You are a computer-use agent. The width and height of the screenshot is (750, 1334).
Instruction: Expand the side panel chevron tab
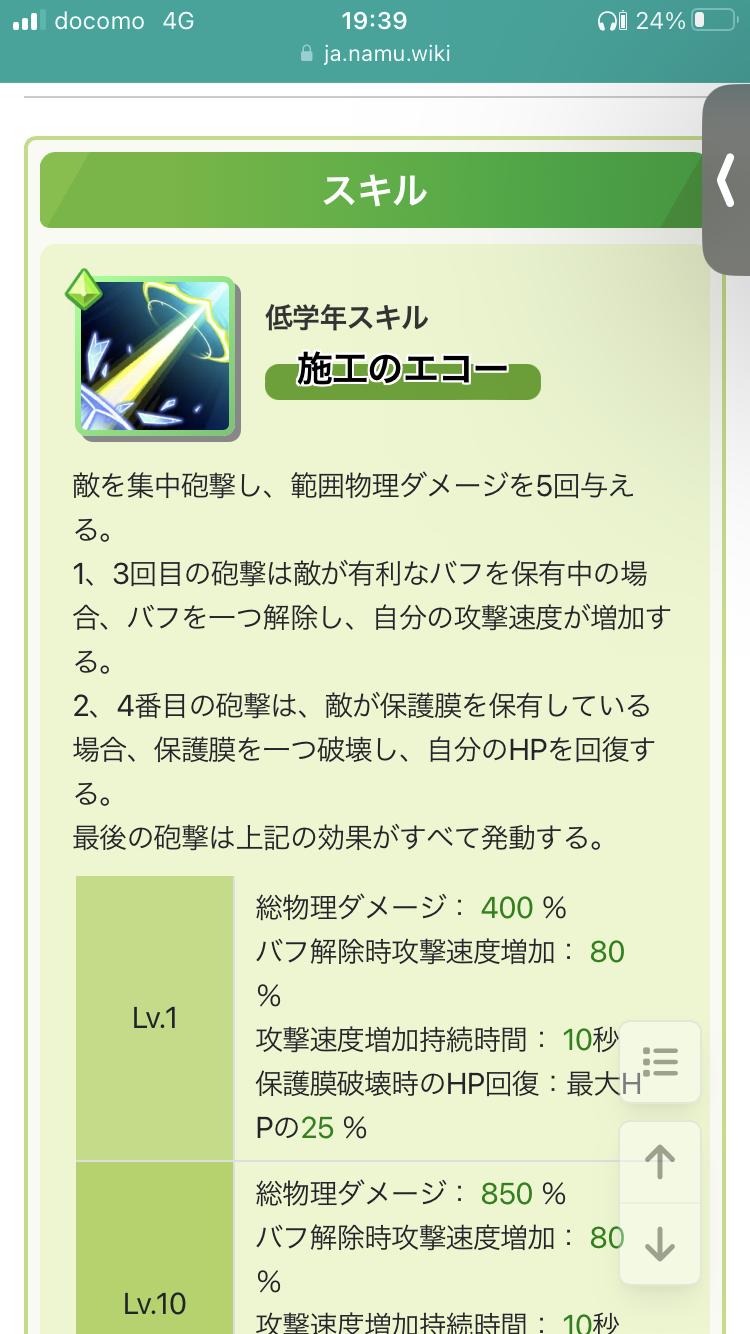[x=727, y=181]
